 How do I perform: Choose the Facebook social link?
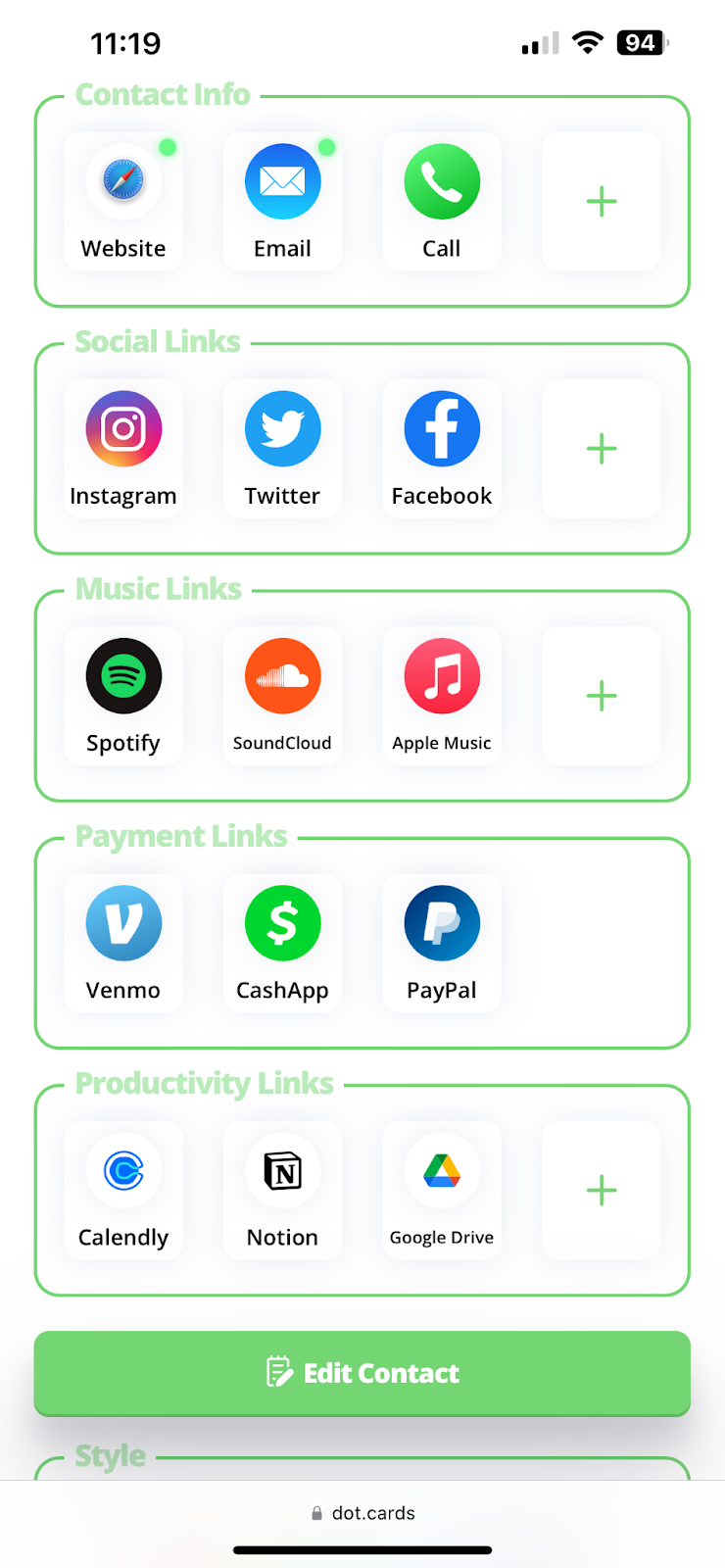tap(442, 449)
